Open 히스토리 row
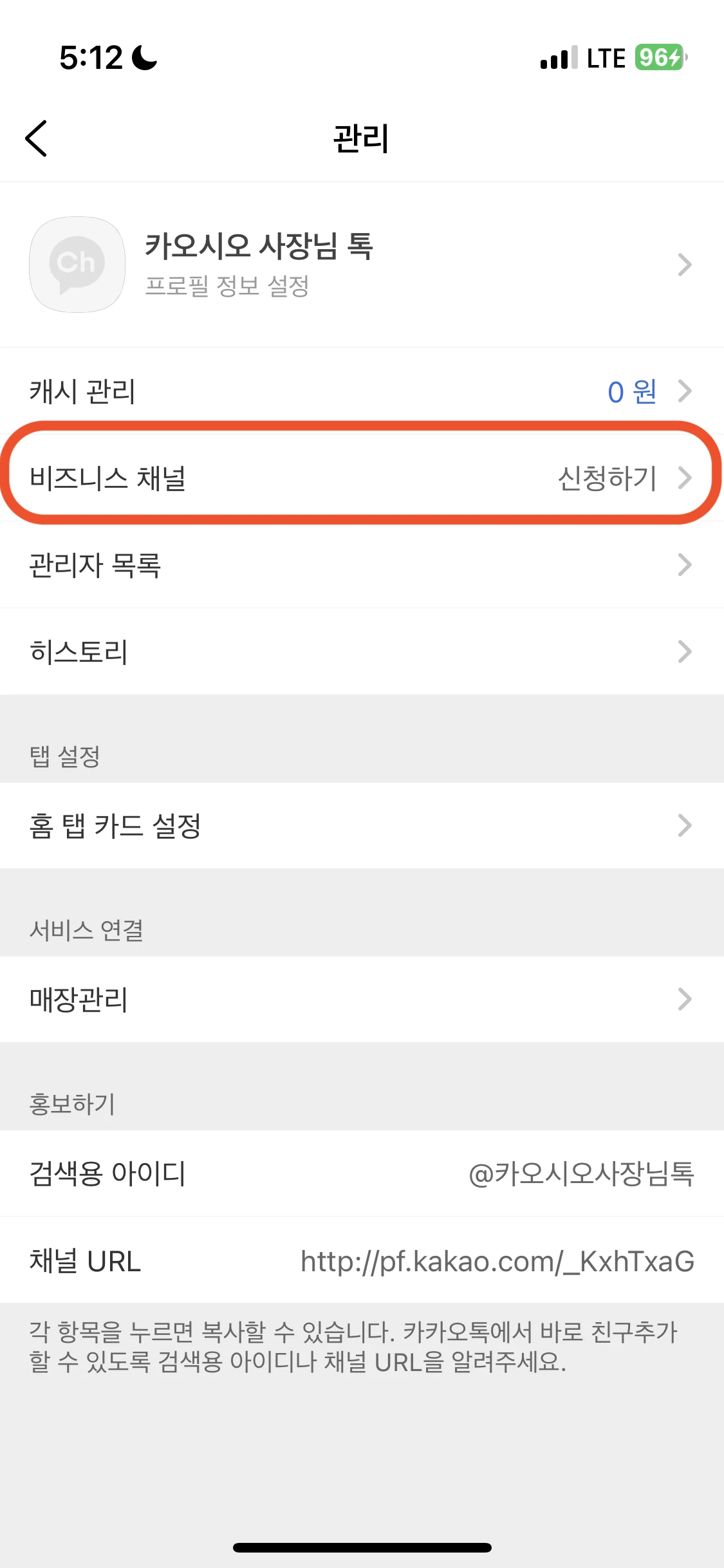724x1568 pixels. pyautogui.click(x=362, y=651)
